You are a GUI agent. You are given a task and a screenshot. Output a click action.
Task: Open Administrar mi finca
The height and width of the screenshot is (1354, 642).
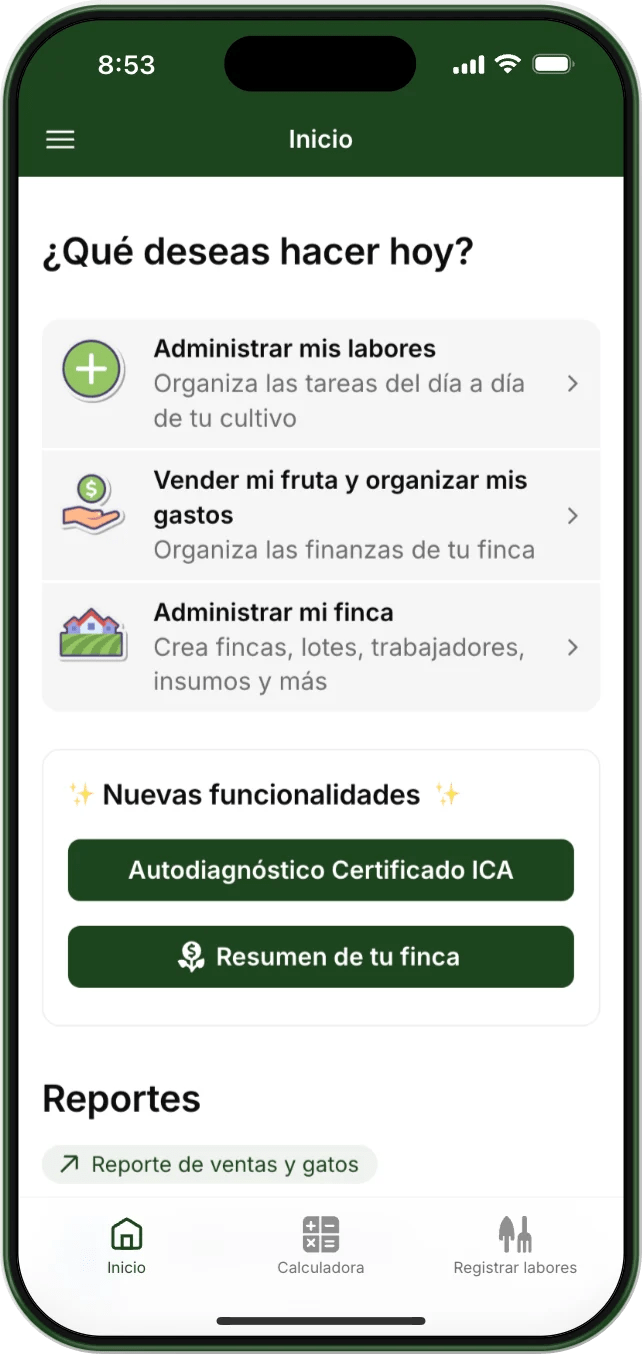320,647
